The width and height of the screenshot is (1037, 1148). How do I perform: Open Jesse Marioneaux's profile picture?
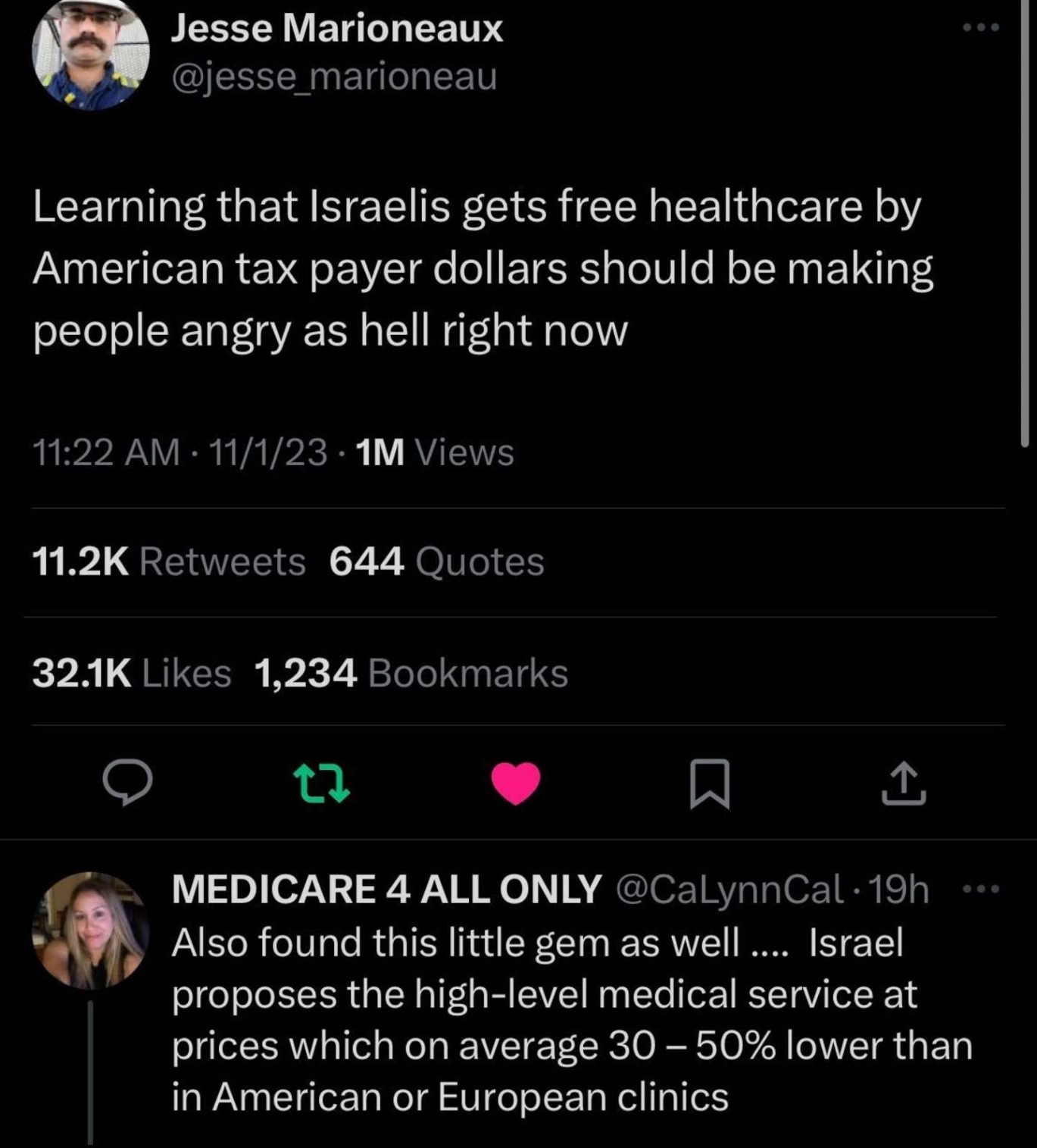tap(90, 53)
